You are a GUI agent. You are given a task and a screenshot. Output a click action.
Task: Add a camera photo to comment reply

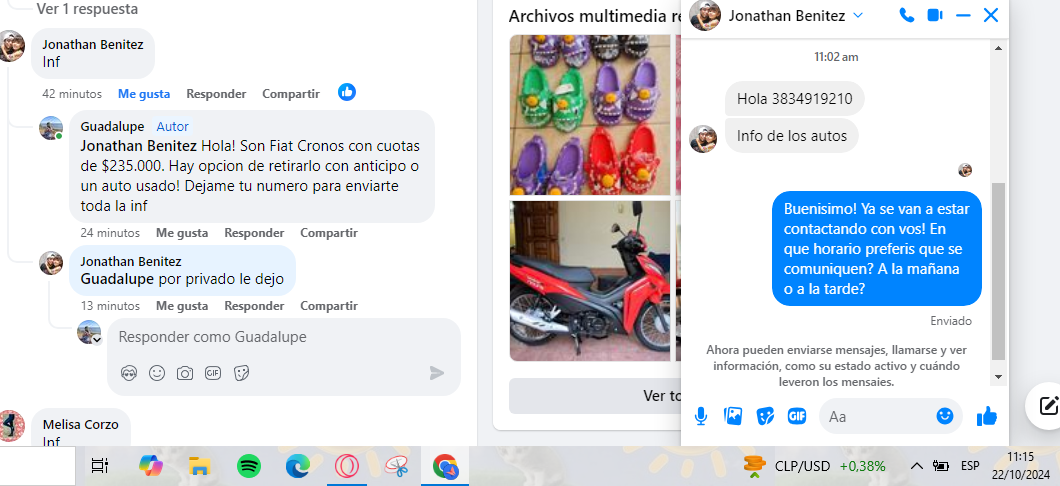coord(185,373)
